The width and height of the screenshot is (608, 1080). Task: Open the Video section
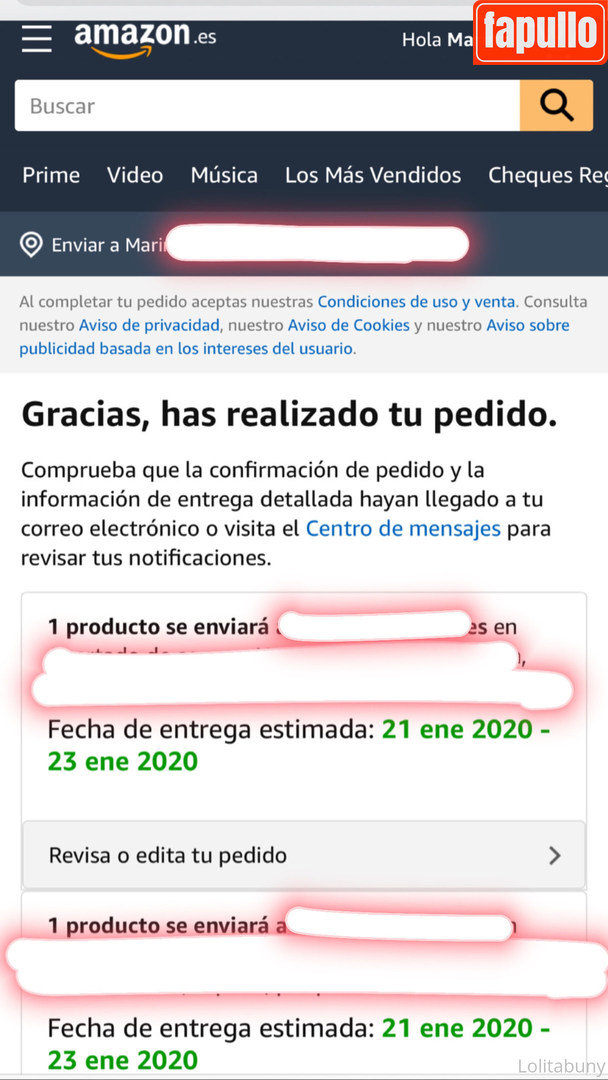coord(135,175)
